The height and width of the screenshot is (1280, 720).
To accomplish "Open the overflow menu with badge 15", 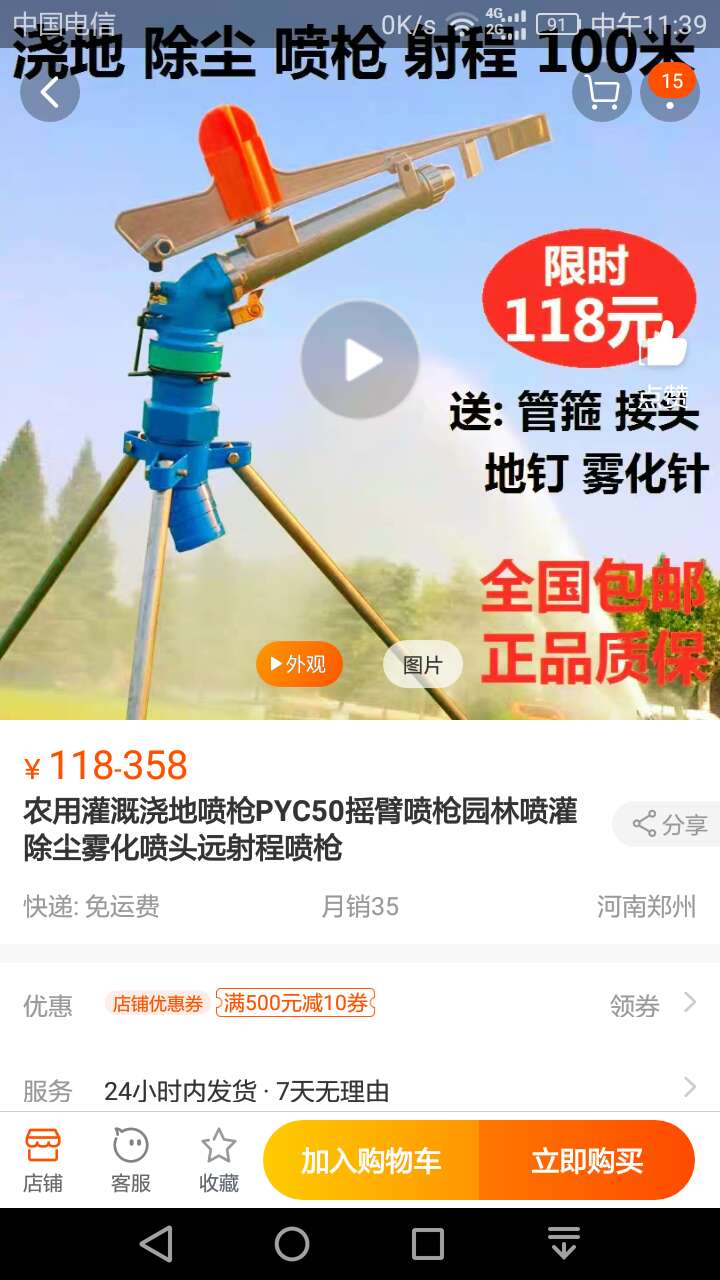I will 670,92.
